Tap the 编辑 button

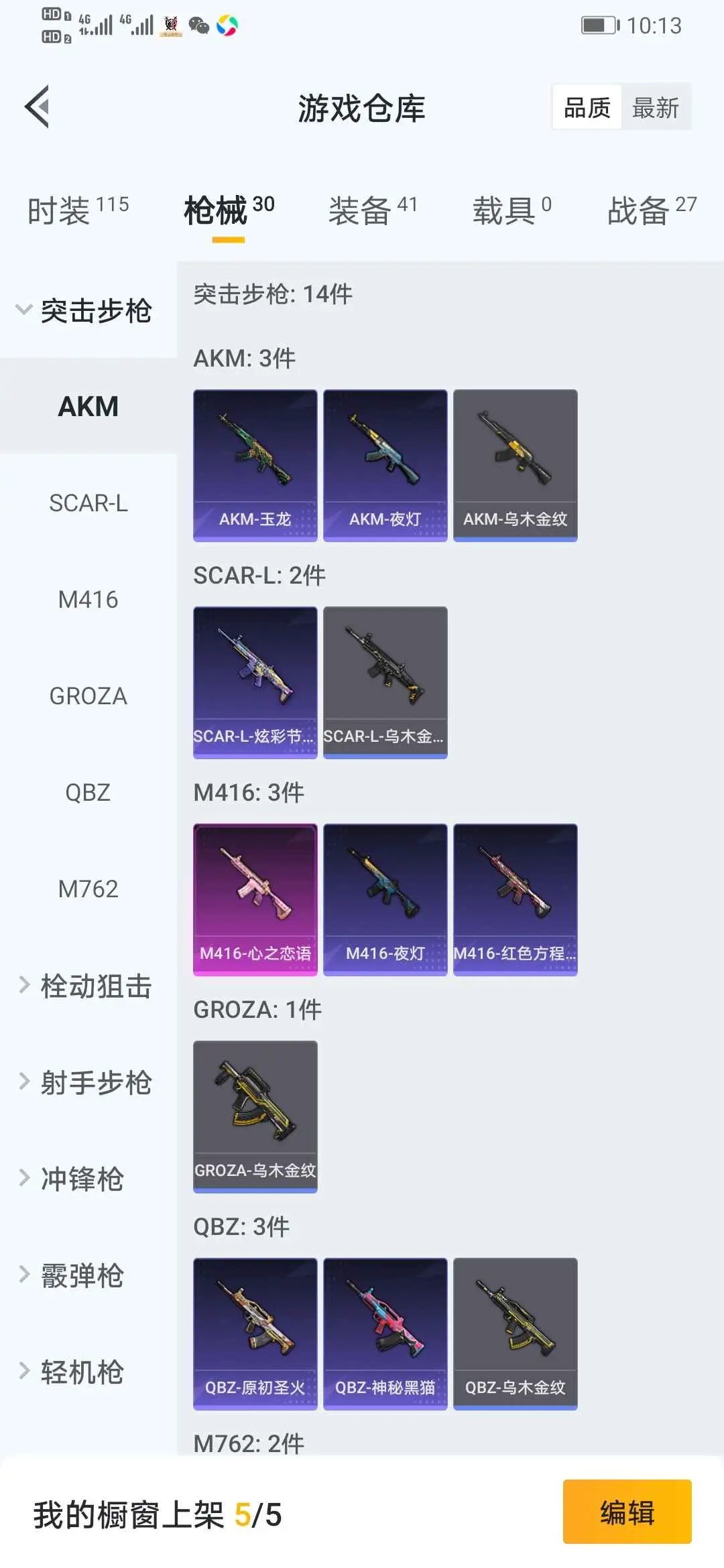(627, 1512)
